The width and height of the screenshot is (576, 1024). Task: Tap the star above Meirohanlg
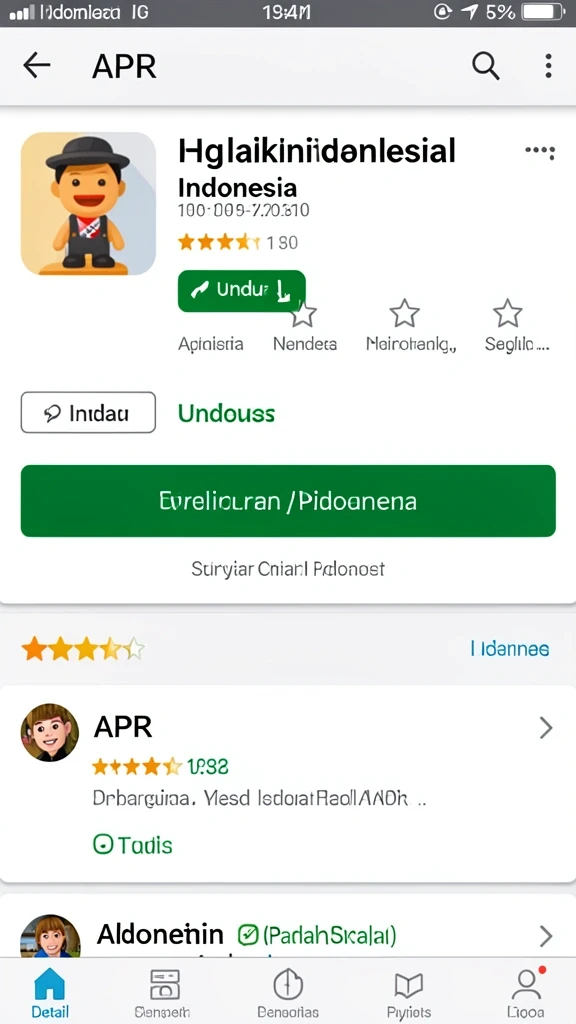(x=405, y=313)
